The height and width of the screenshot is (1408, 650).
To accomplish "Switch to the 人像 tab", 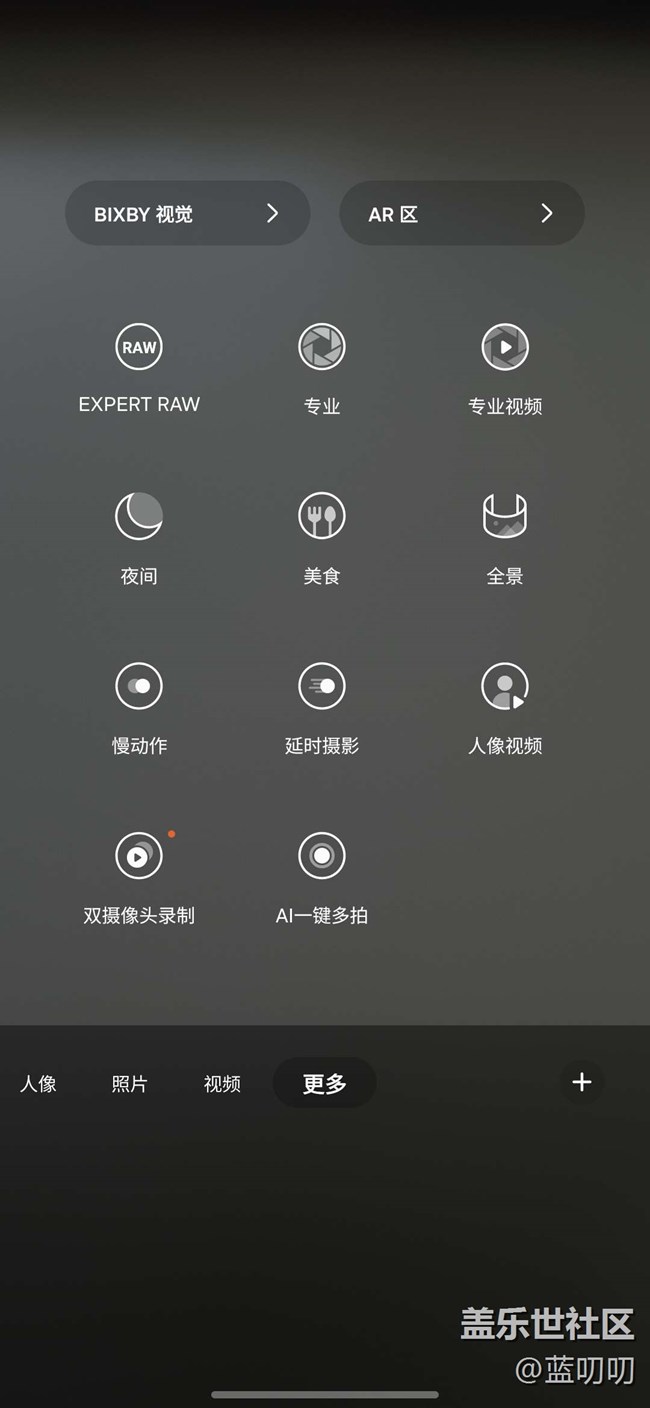I will click(38, 1083).
